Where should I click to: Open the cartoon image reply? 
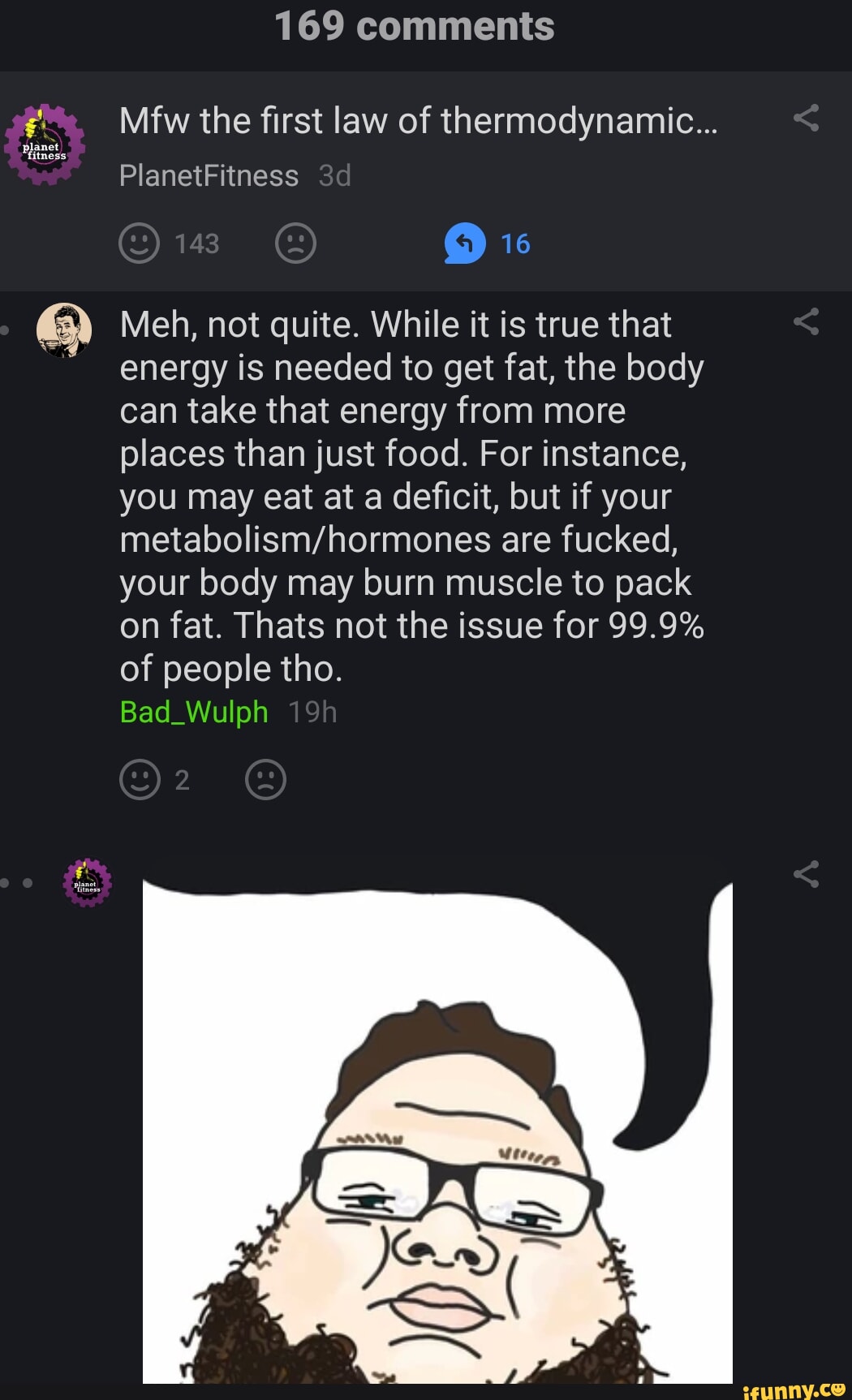[437, 1136]
